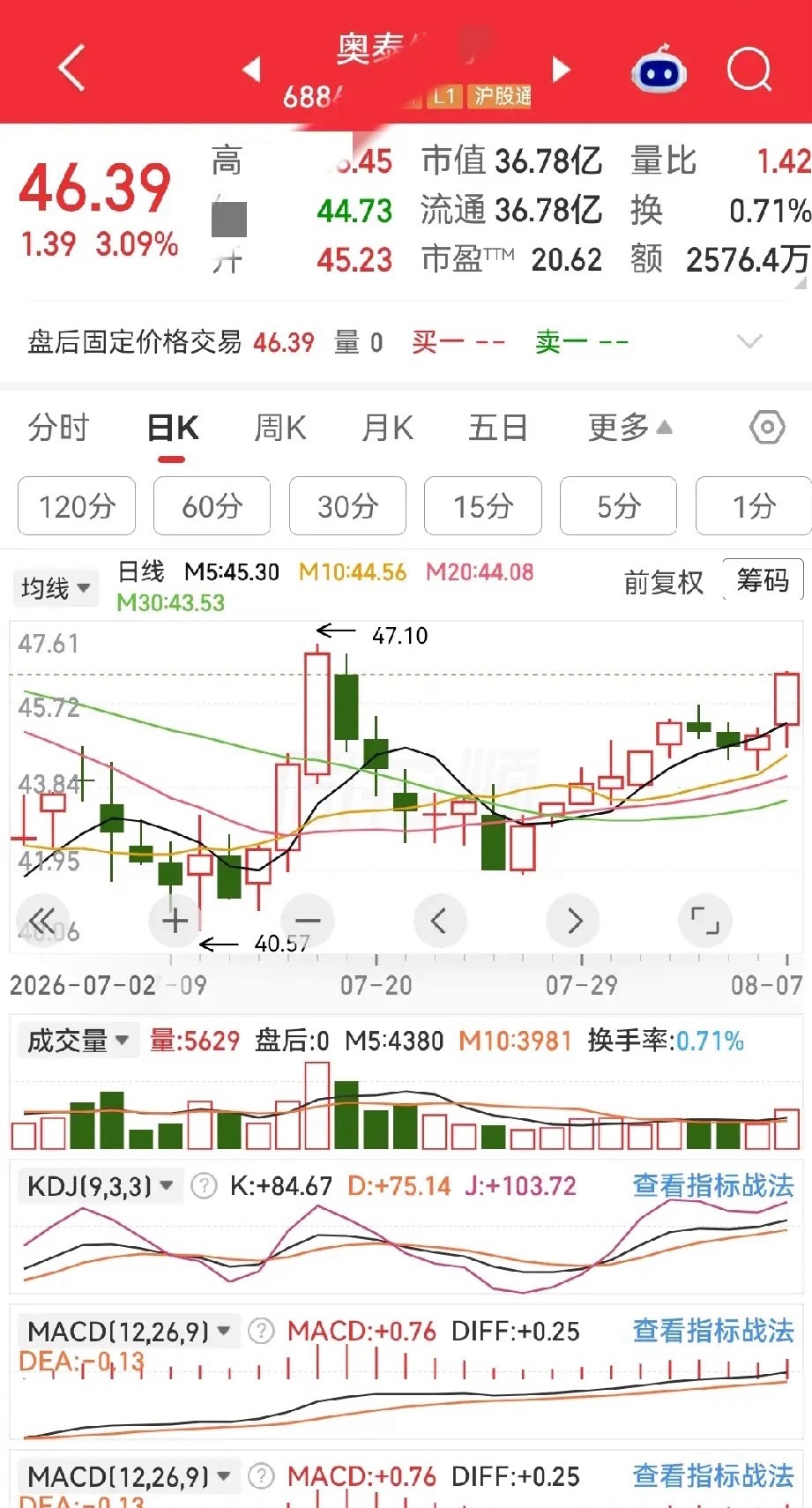Screen dimensions: 812x1508
Task: Tap the 筹码 button
Action: [763, 579]
